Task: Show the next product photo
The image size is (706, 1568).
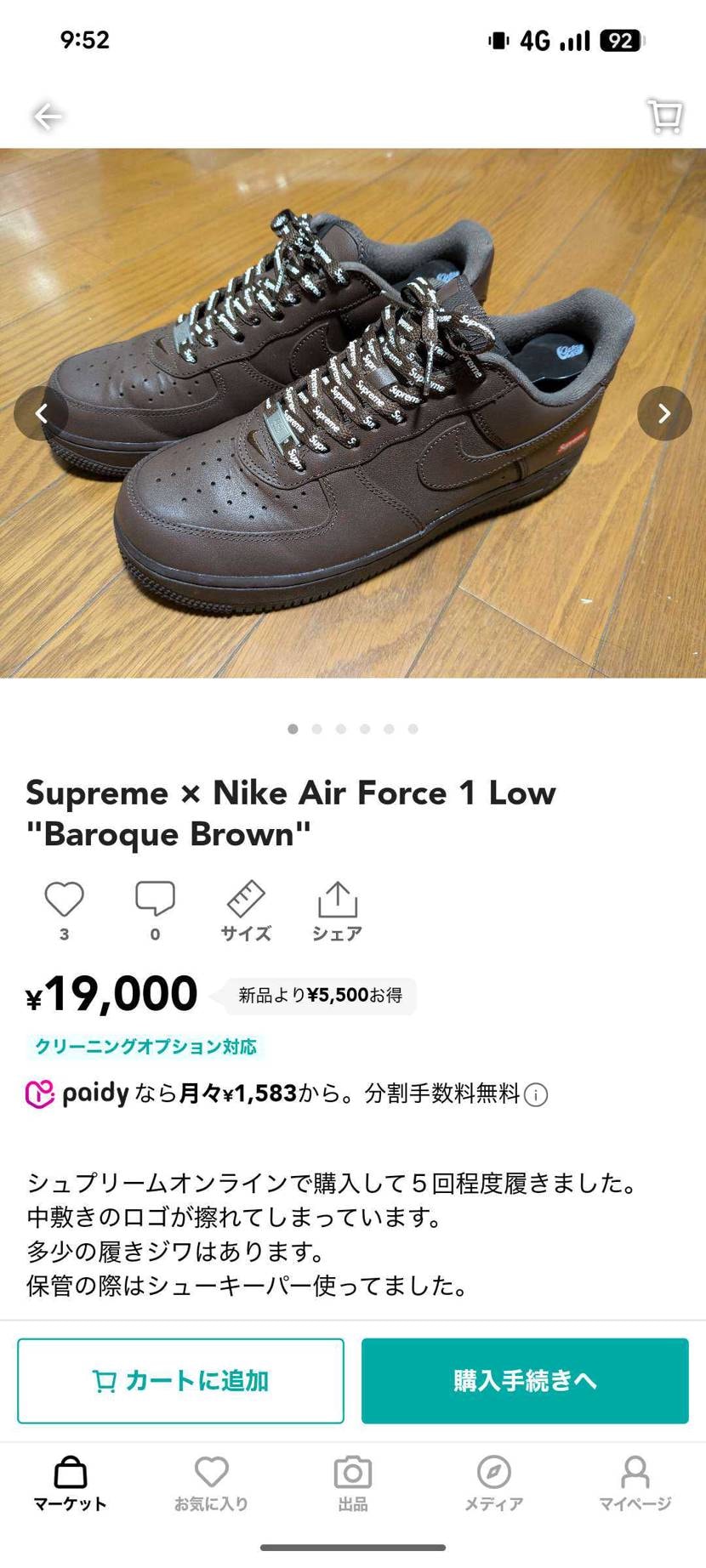Action: [x=663, y=413]
